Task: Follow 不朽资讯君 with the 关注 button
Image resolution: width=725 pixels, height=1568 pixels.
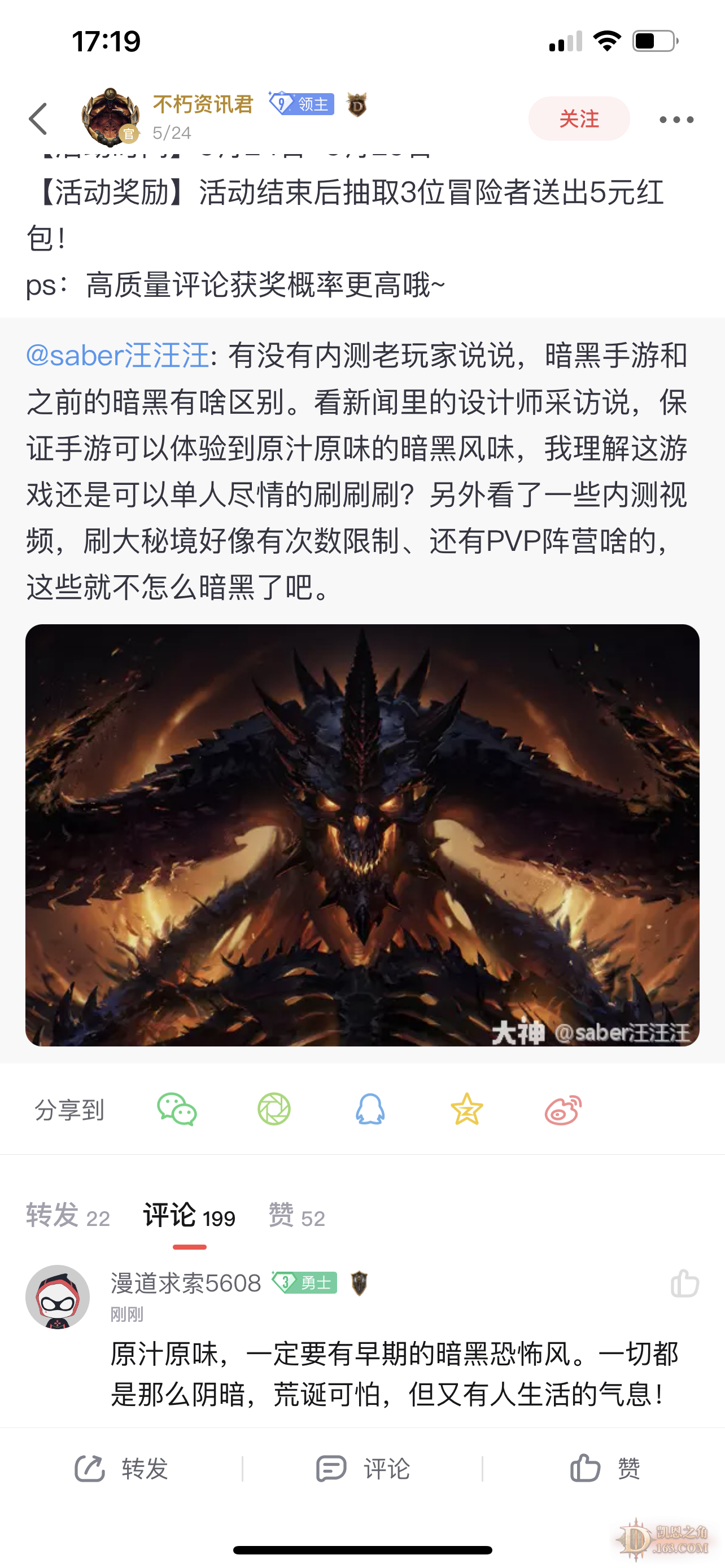Action: (578, 118)
